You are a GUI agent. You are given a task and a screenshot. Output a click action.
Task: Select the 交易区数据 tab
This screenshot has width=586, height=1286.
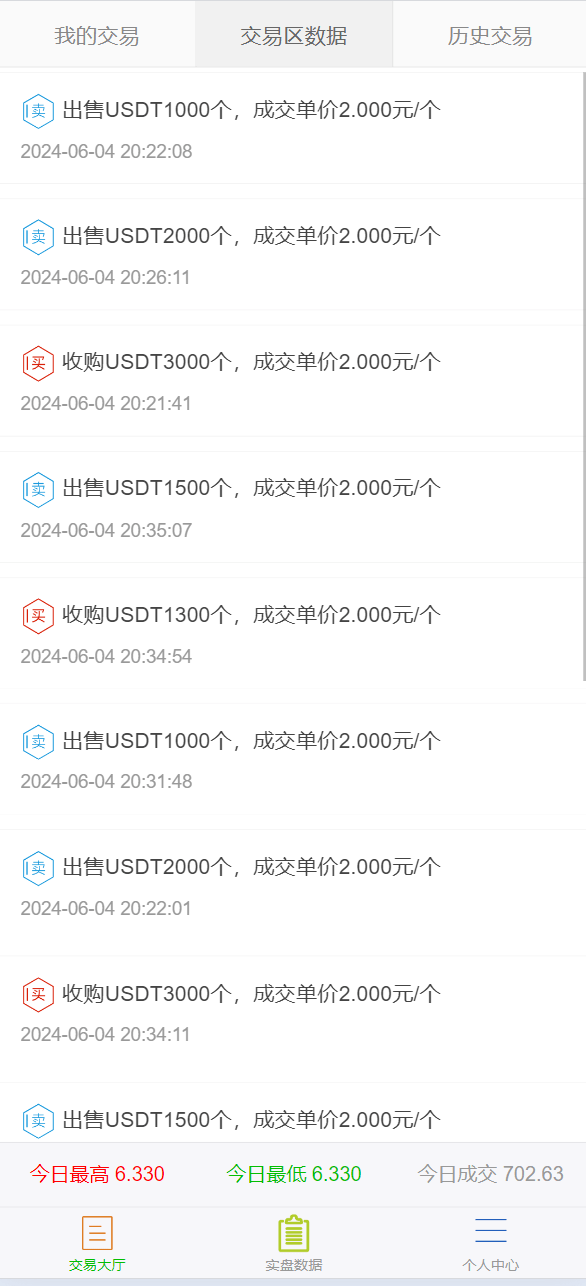pos(294,36)
